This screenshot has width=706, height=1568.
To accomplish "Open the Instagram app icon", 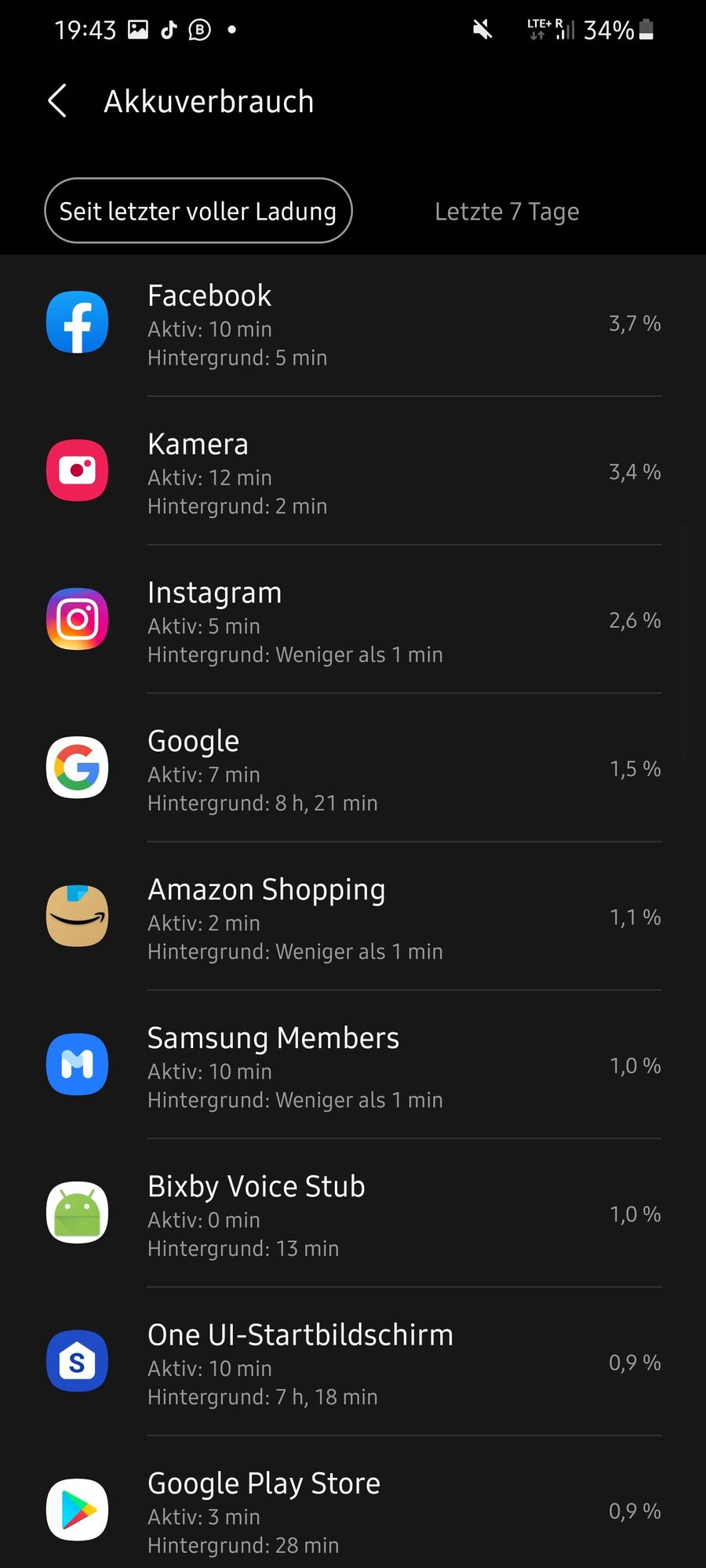I will [77, 619].
